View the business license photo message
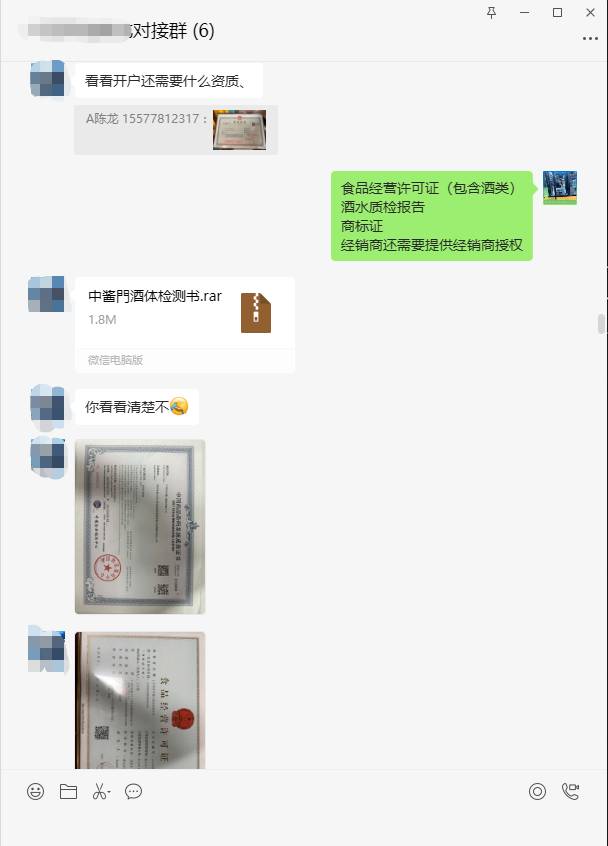 pos(140,526)
